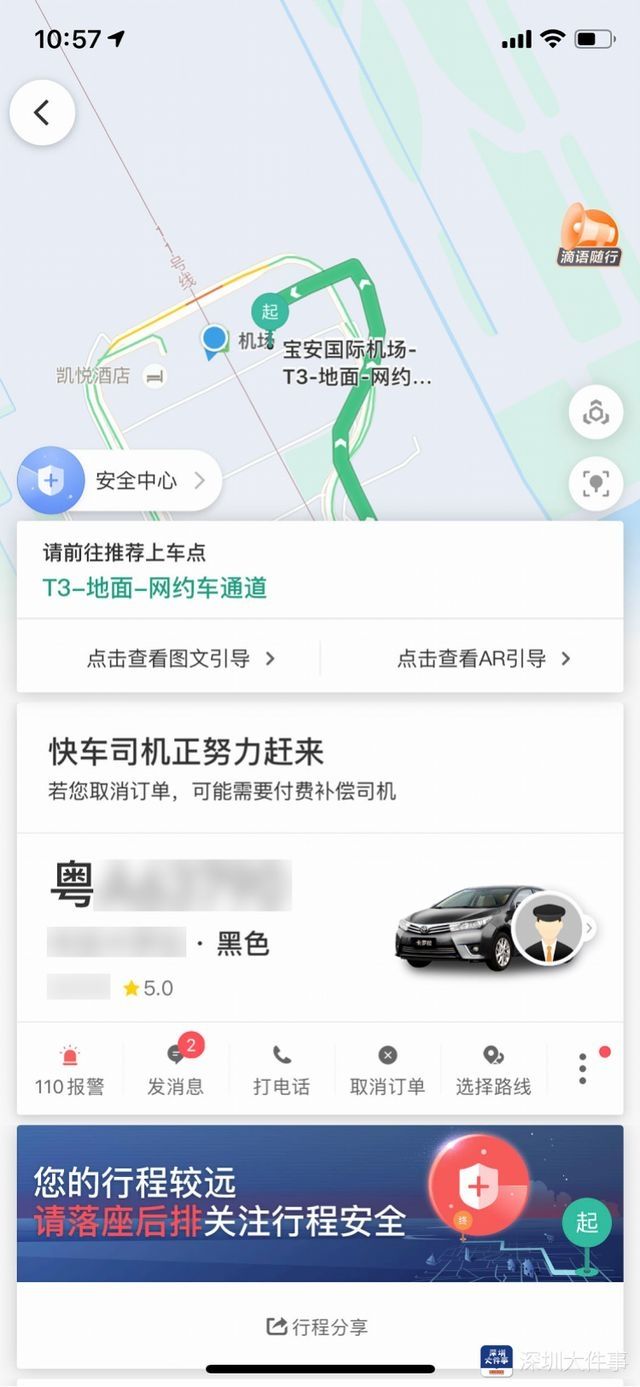View 图文引导 pickup guide

coord(180,659)
